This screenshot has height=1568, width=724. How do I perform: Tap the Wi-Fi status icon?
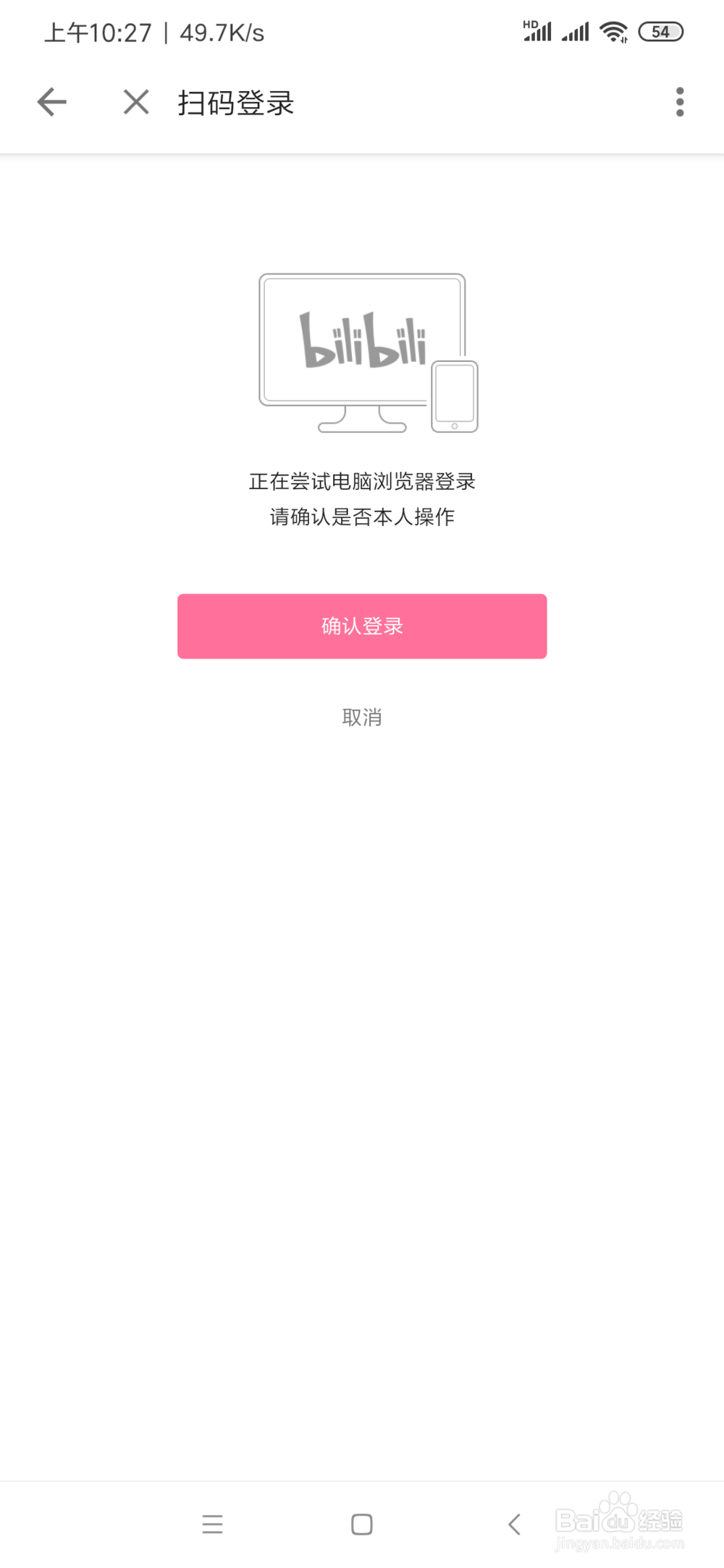pyautogui.click(x=613, y=31)
